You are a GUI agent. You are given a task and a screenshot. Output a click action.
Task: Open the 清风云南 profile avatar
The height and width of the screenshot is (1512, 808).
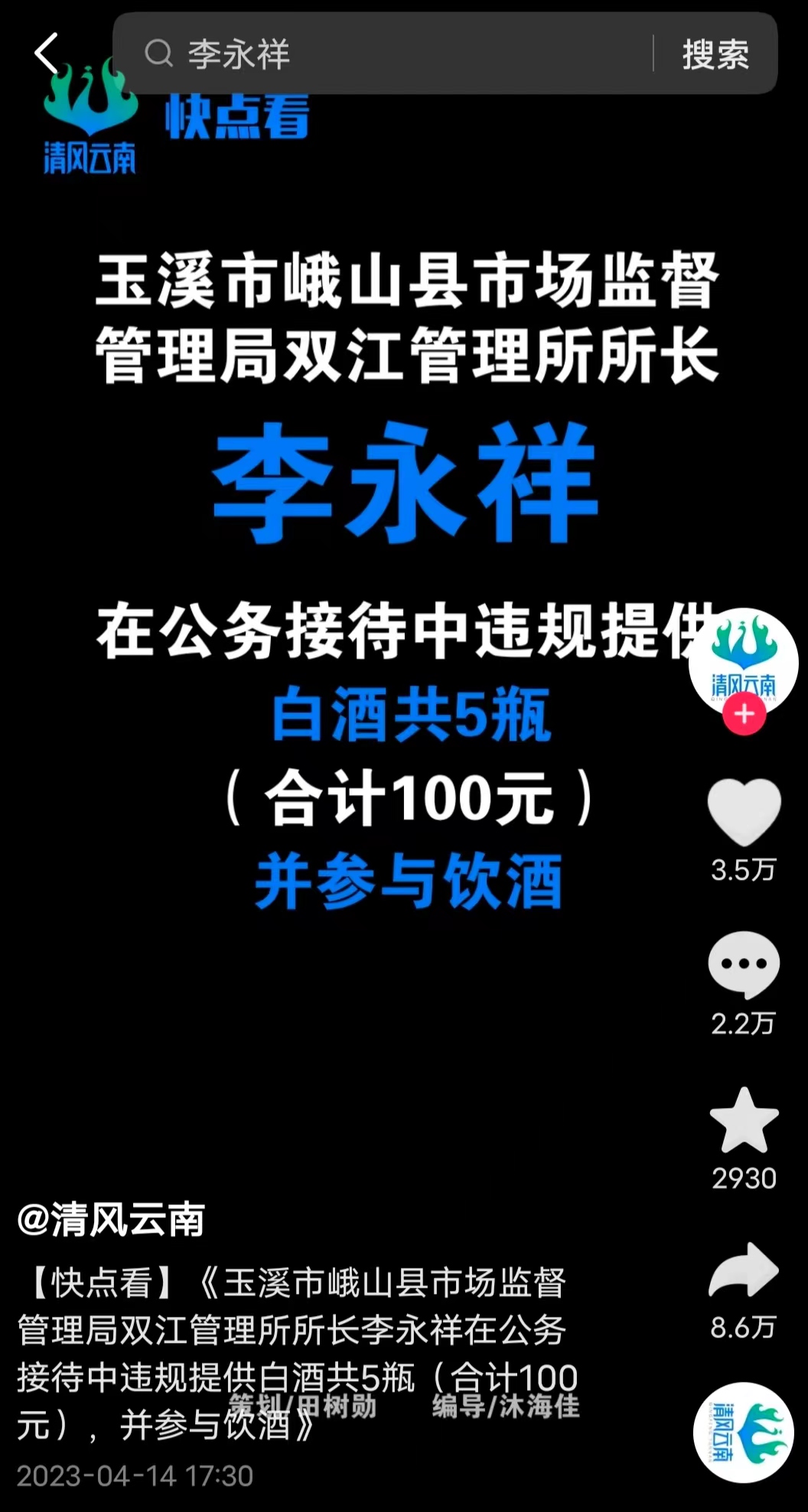pyautogui.click(x=743, y=663)
